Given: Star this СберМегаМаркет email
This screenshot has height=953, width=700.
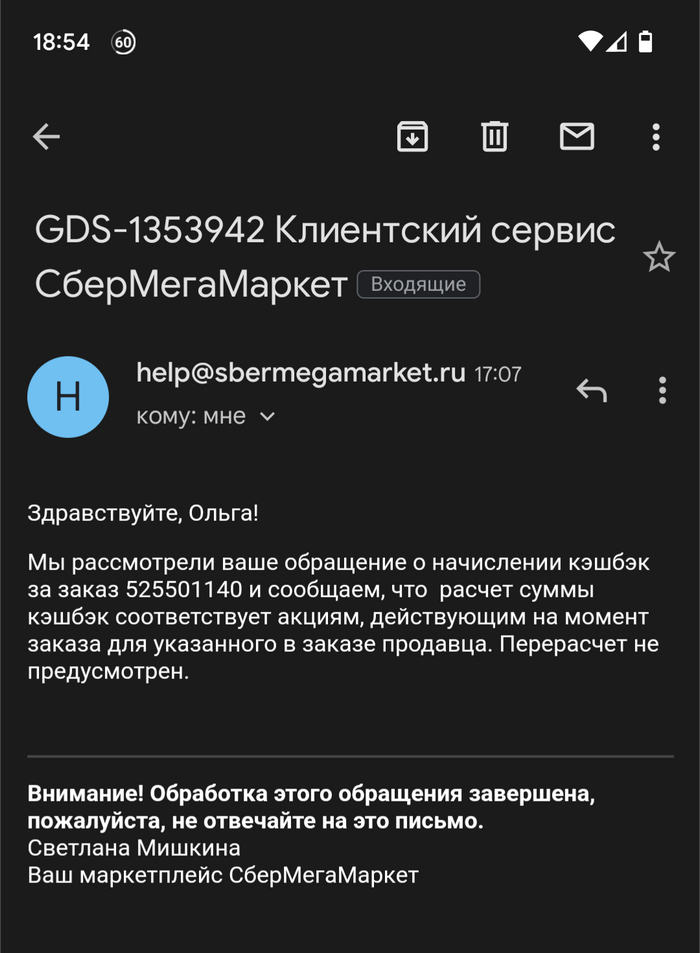Looking at the screenshot, I should tap(659, 258).
